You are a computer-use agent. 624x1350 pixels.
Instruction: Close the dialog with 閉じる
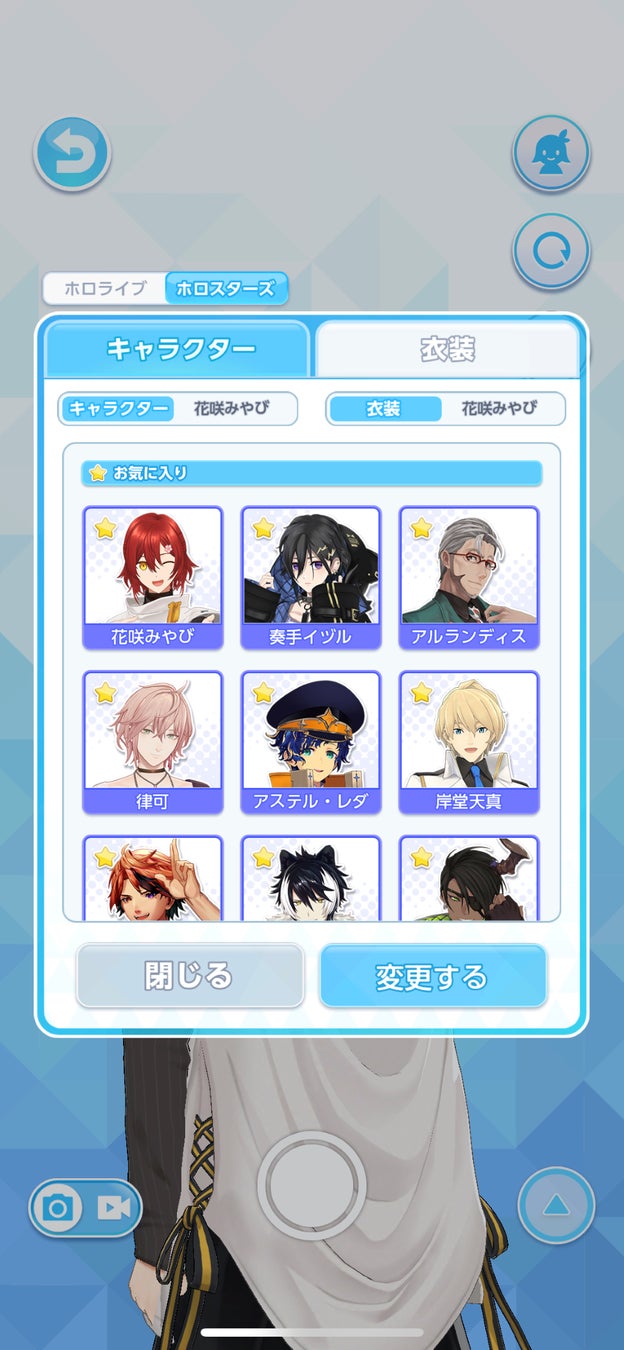(190, 975)
